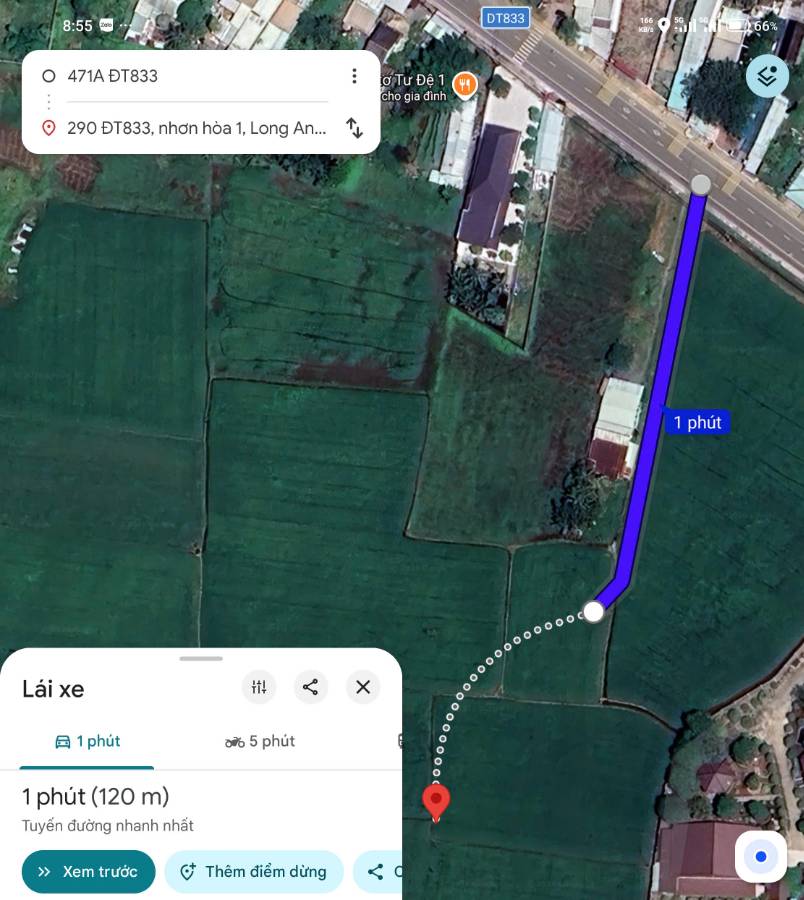The height and width of the screenshot is (900, 804).
Task: Open the three-dot overflow menu
Action: coord(354,76)
